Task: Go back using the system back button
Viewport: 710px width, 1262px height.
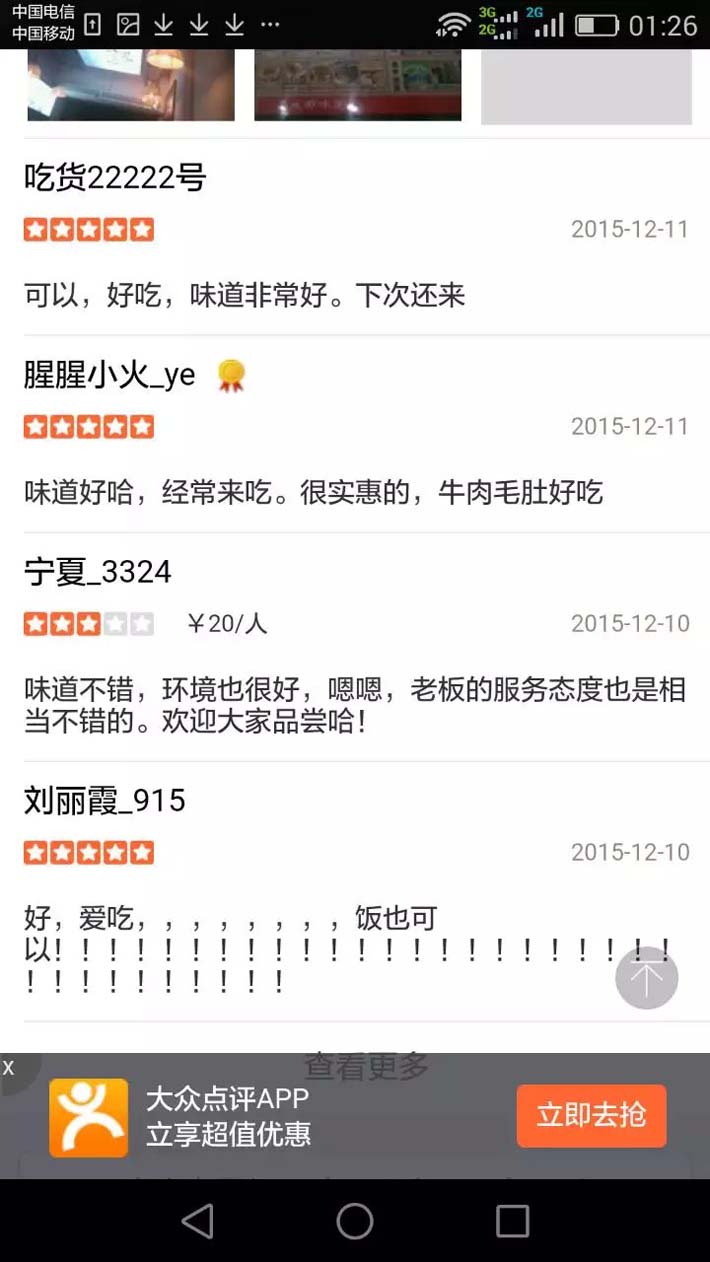Action: click(x=198, y=1221)
